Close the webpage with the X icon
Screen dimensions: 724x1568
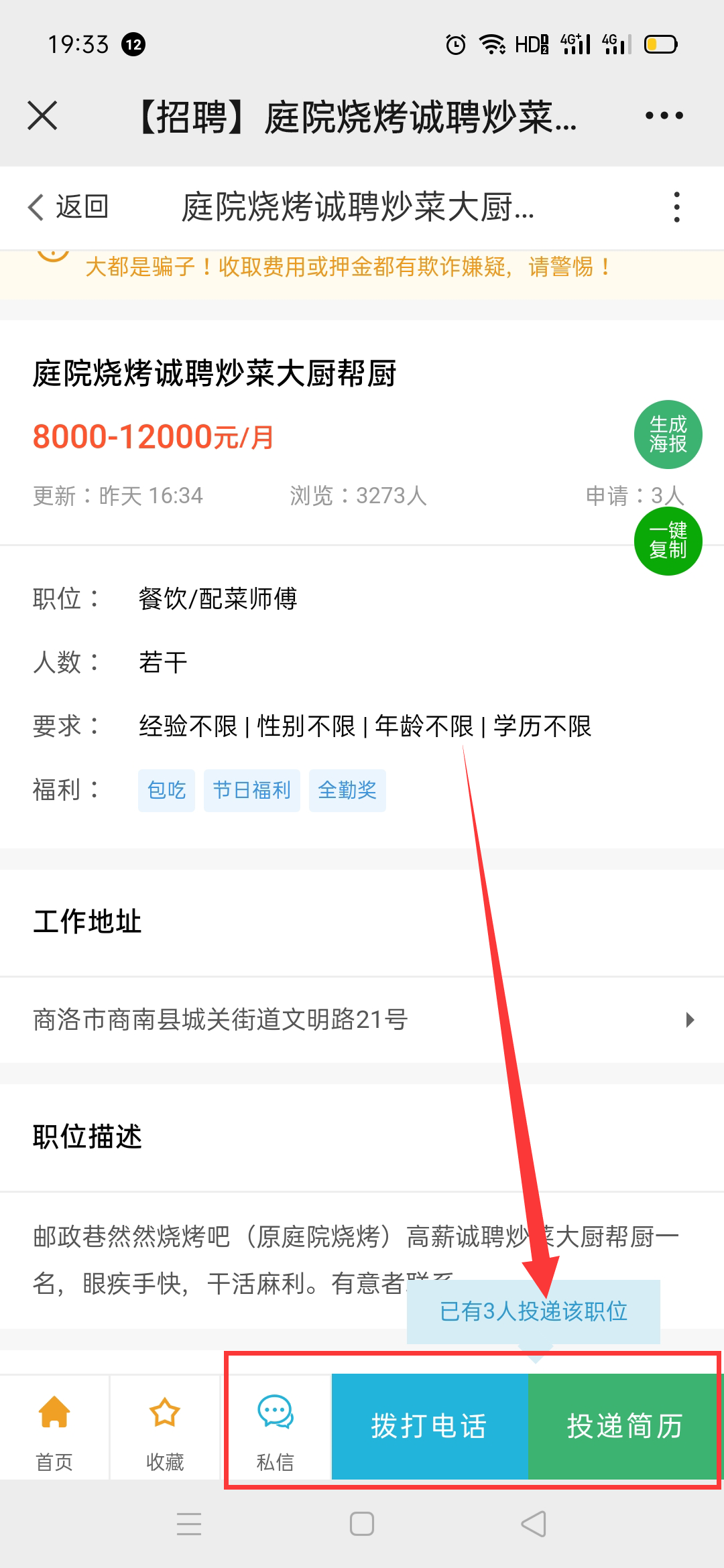[x=42, y=115]
